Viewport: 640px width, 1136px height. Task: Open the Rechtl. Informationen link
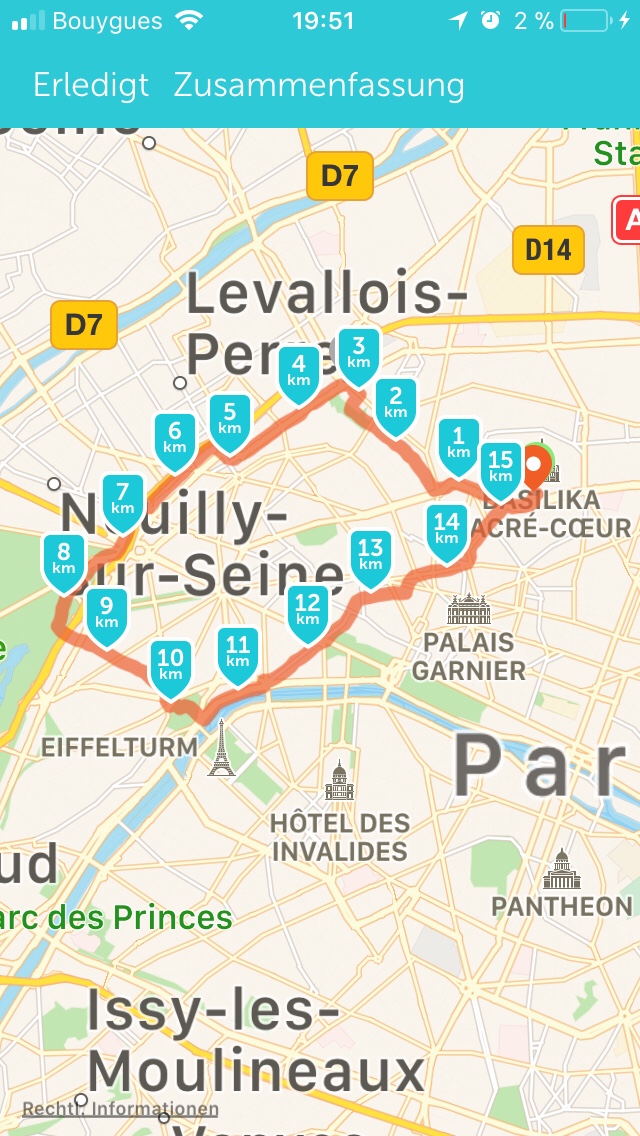(x=120, y=1109)
